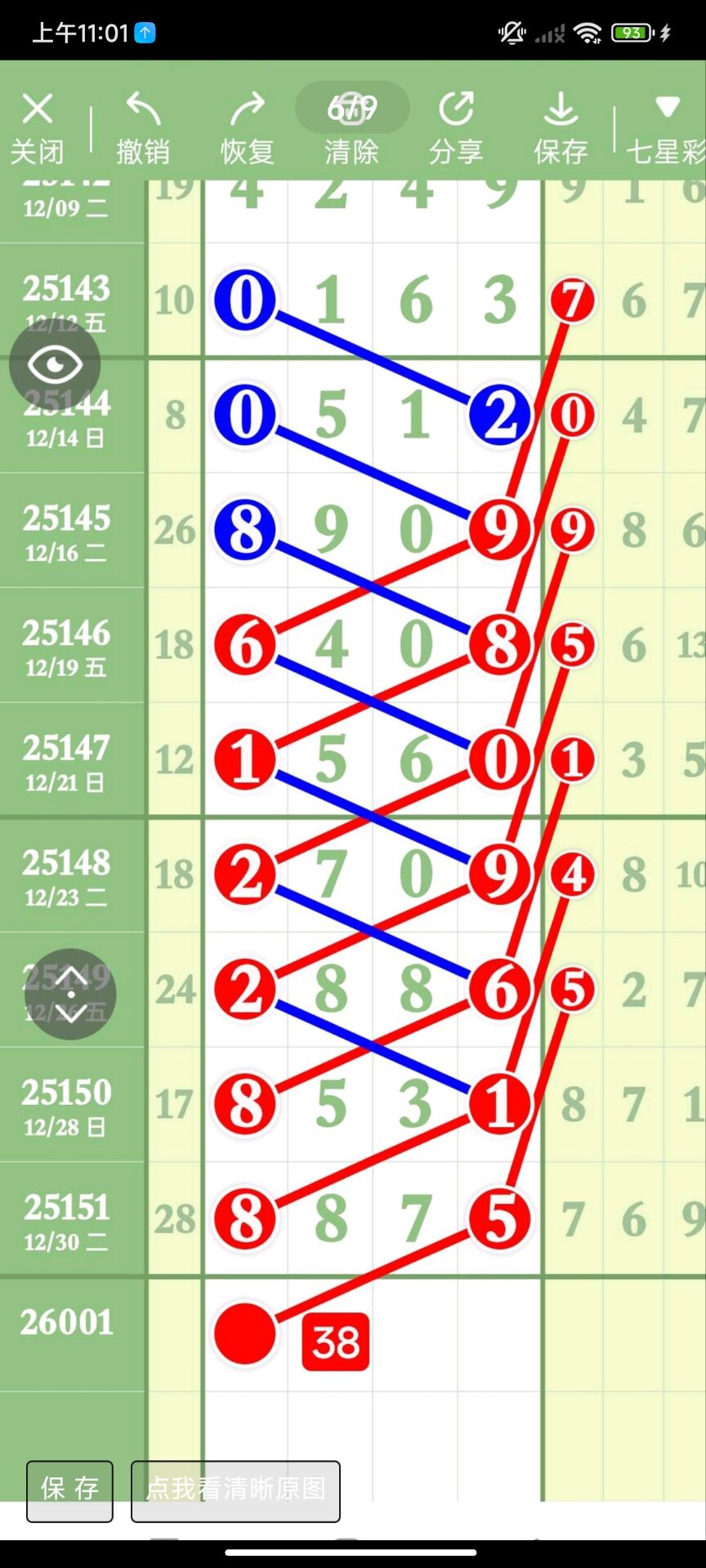Activate the floating up/down chart scroll icon
The height and width of the screenshot is (1568, 706).
[70, 993]
